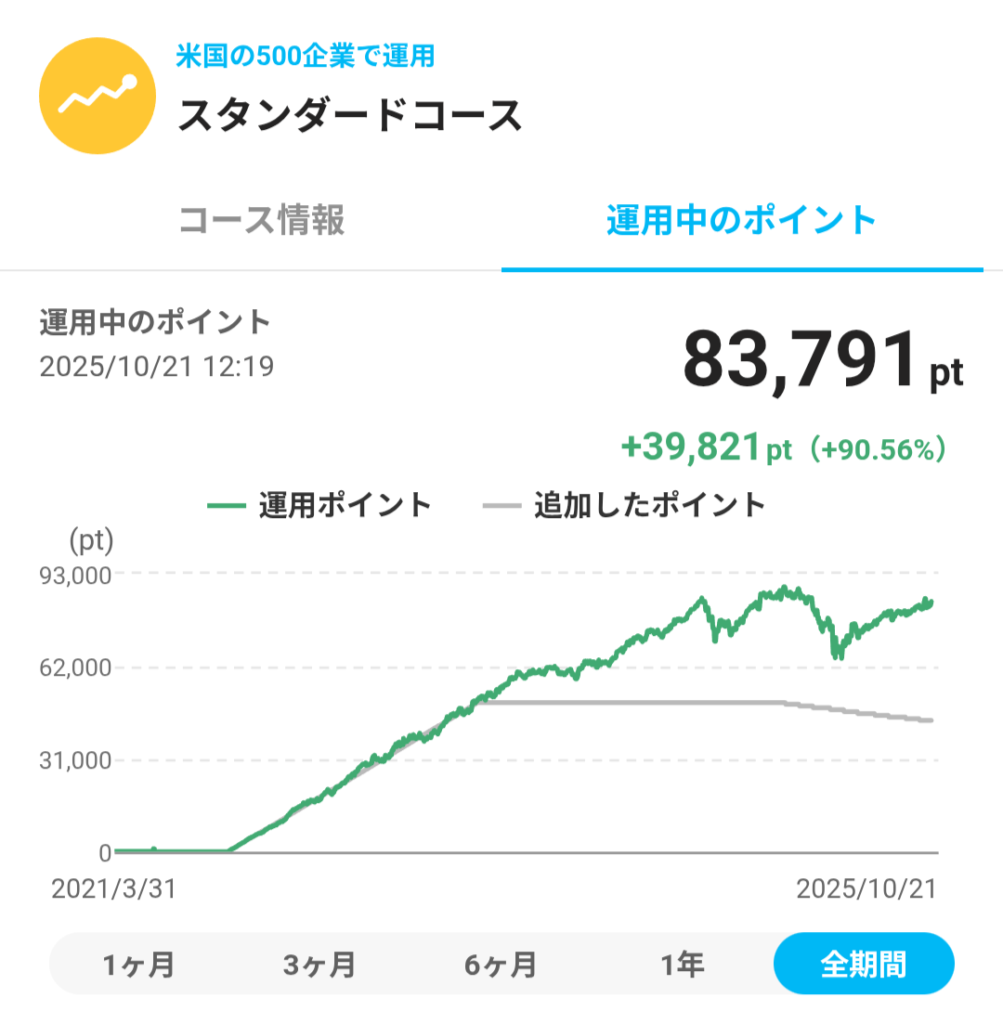1003x1024 pixels.
Task: Select the 運用中のポイント tab
Action: (741, 220)
